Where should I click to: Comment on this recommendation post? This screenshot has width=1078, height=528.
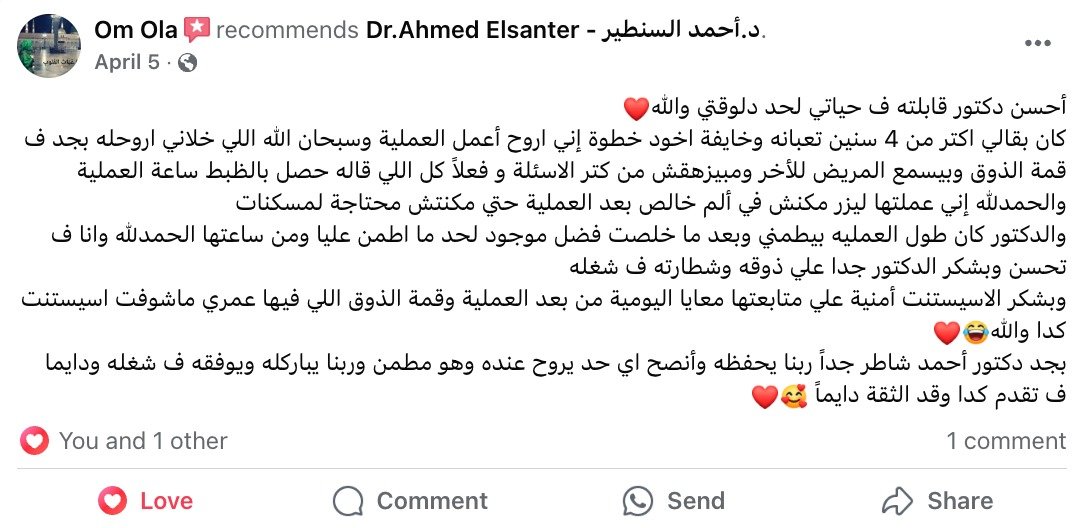410,500
